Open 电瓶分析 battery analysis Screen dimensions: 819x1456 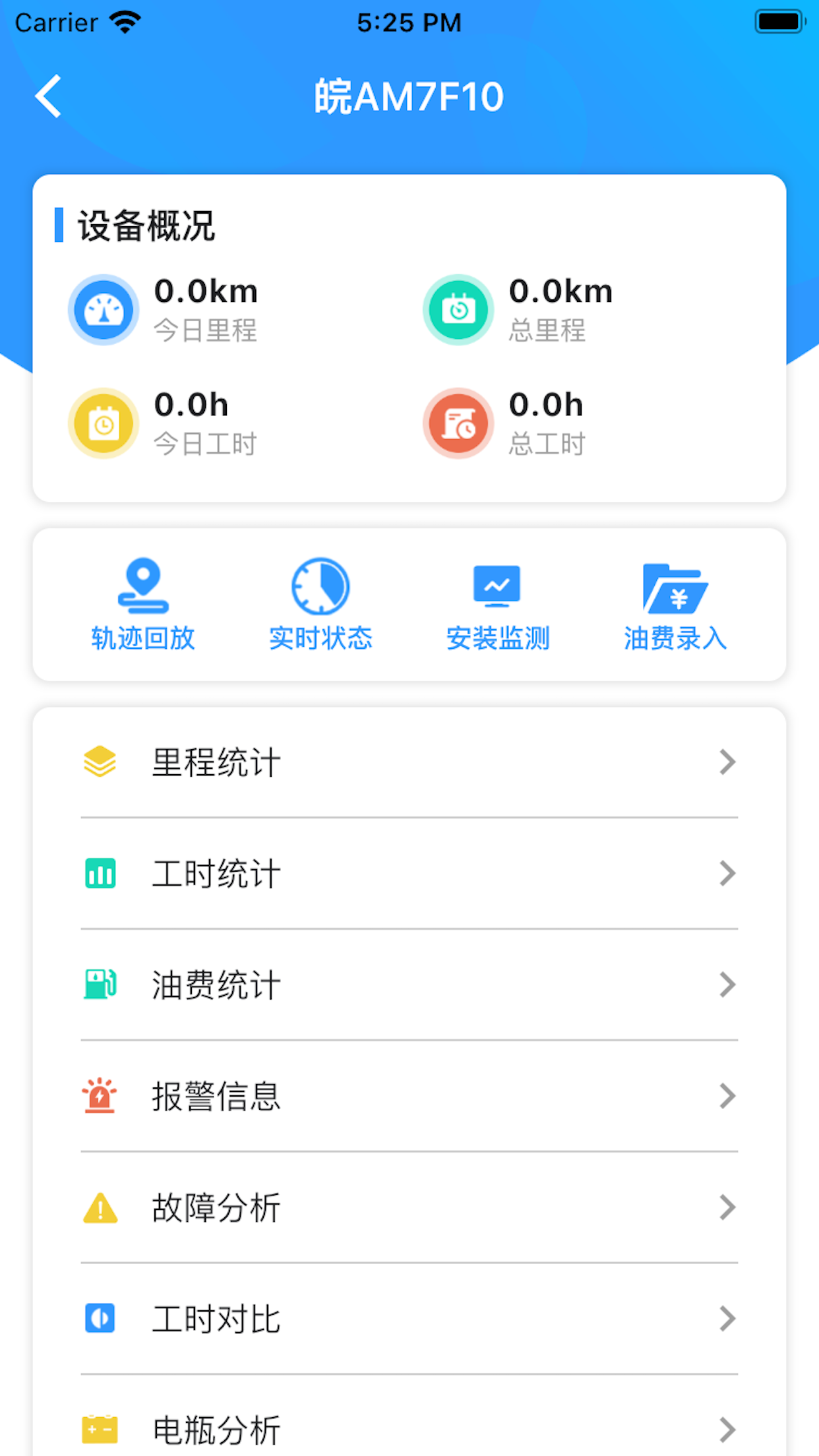(409, 1430)
